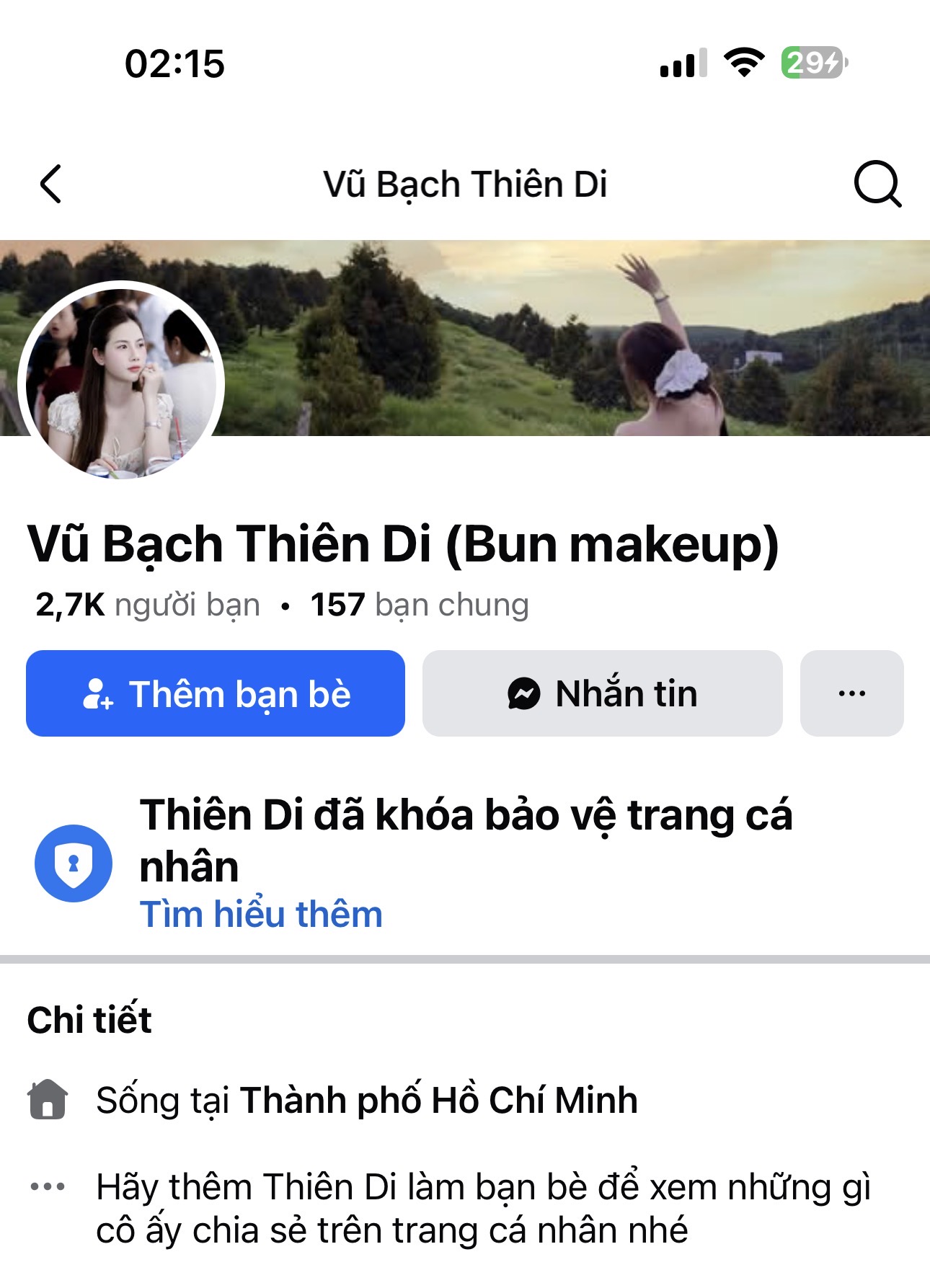Tap the Thêm bạn bè button
The width and height of the screenshot is (930, 1288).
coord(215,693)
